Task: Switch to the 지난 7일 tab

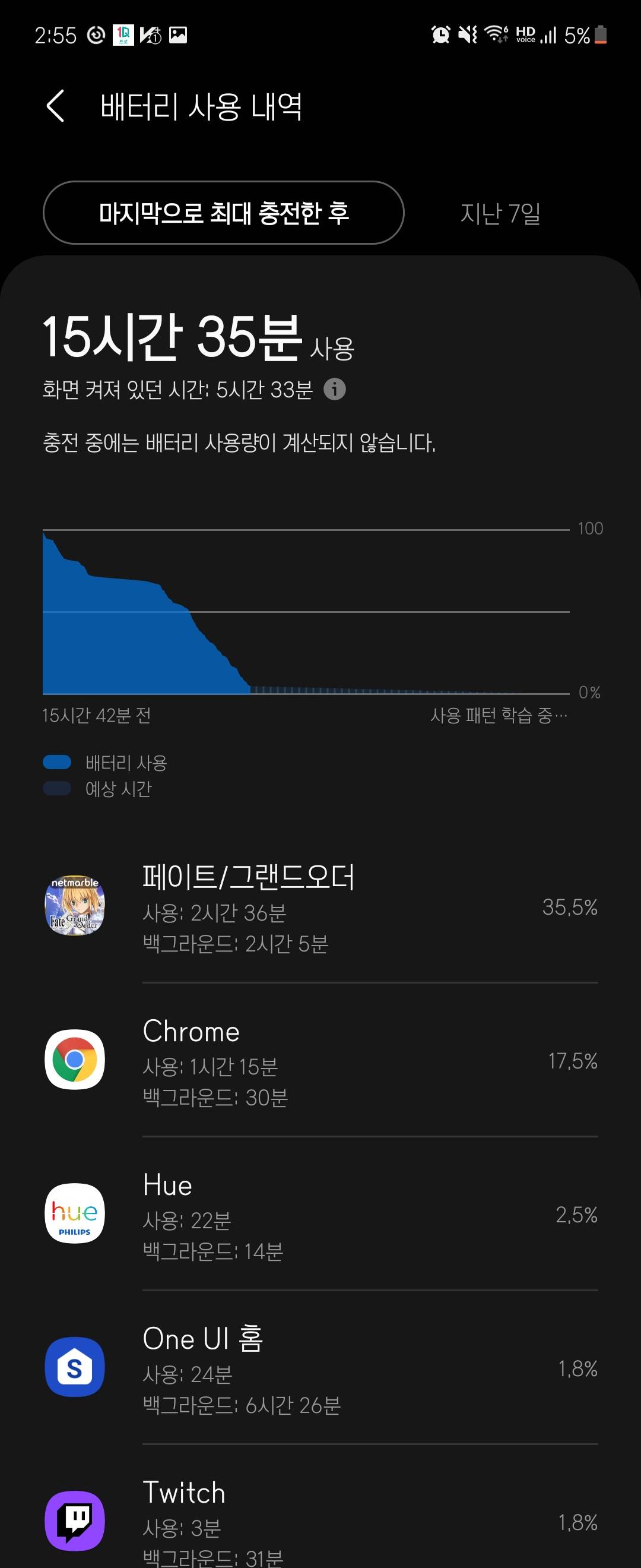Action: [x=500, y=213]
